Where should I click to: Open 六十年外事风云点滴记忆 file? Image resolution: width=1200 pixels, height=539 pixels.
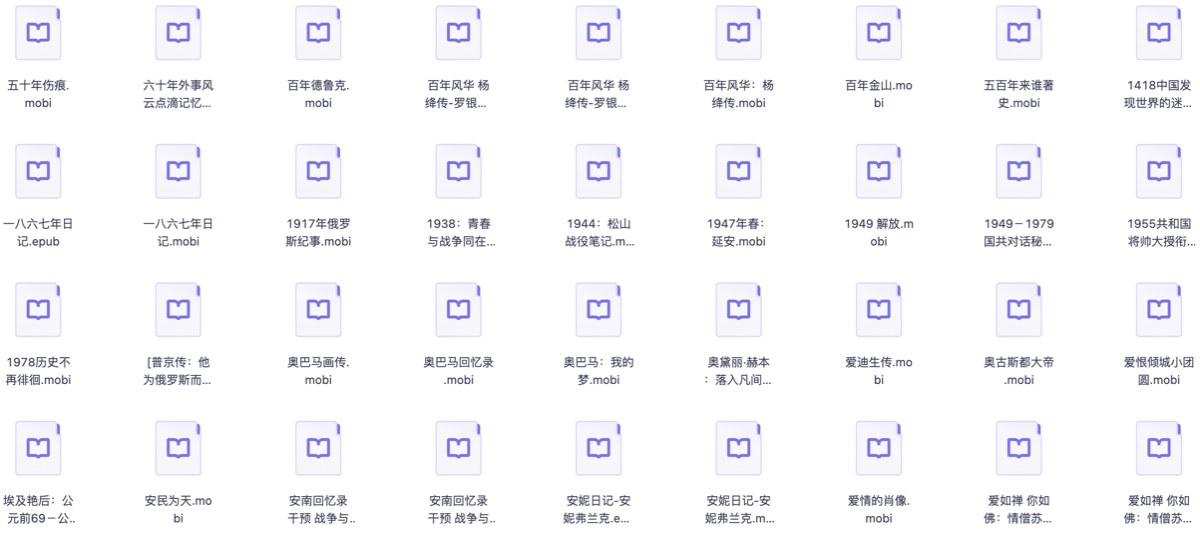[x=178, y=33]
